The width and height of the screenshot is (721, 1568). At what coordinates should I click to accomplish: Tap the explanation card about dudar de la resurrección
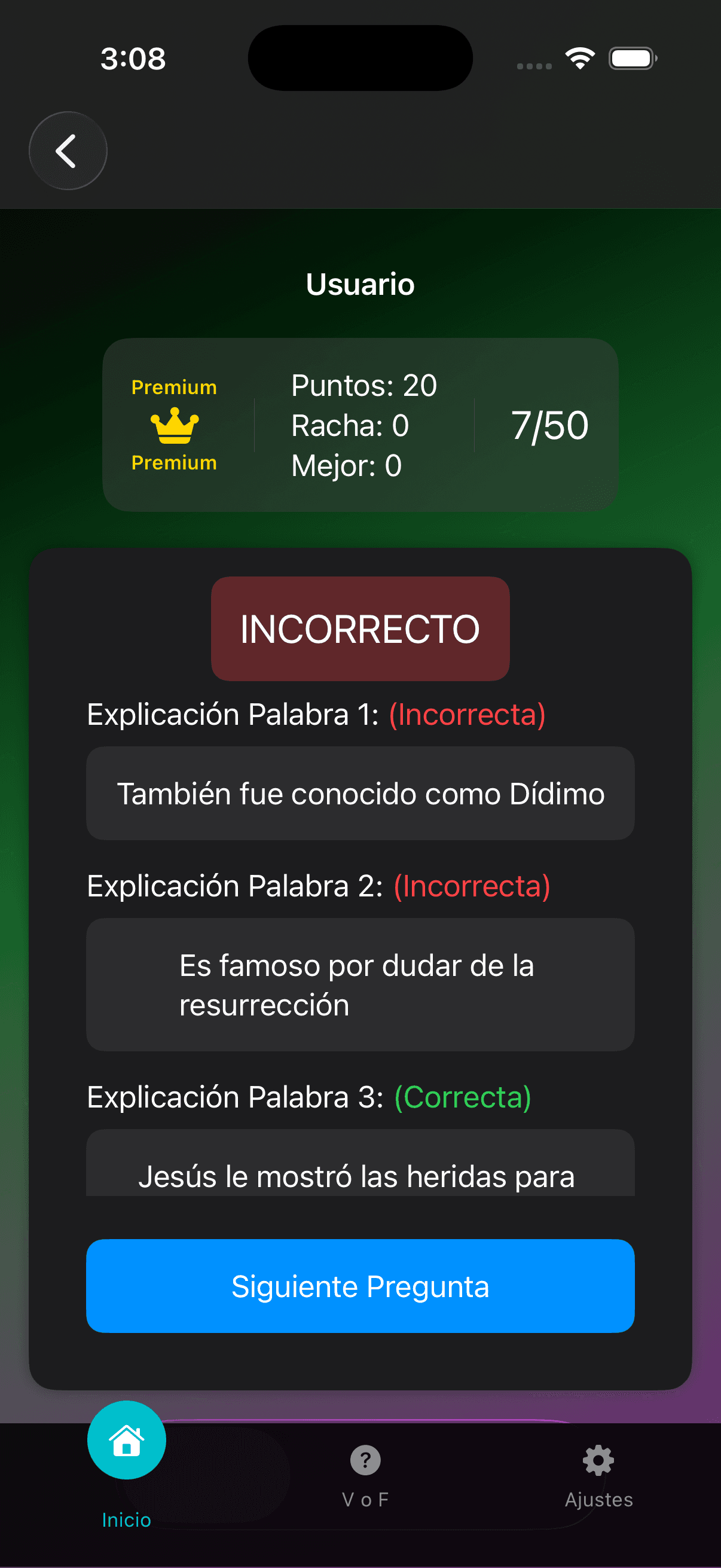pos(360,984)
